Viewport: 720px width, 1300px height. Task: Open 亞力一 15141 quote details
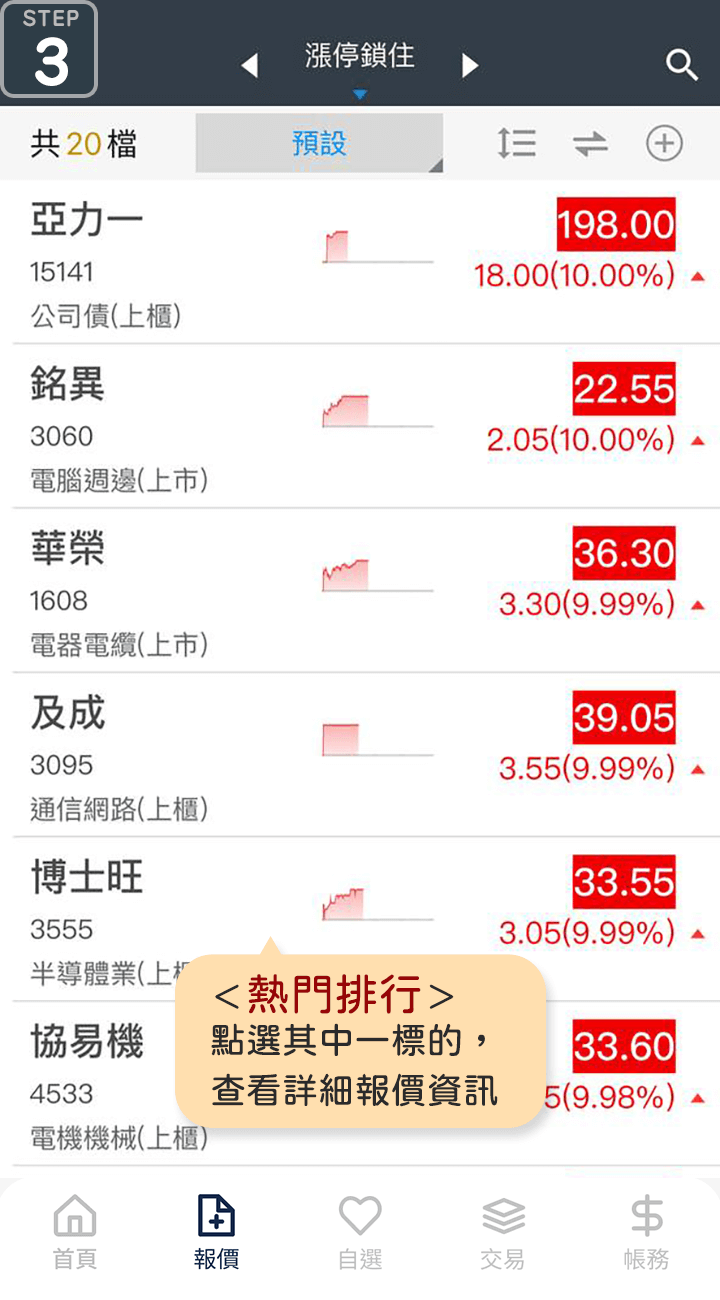point(360,262)
